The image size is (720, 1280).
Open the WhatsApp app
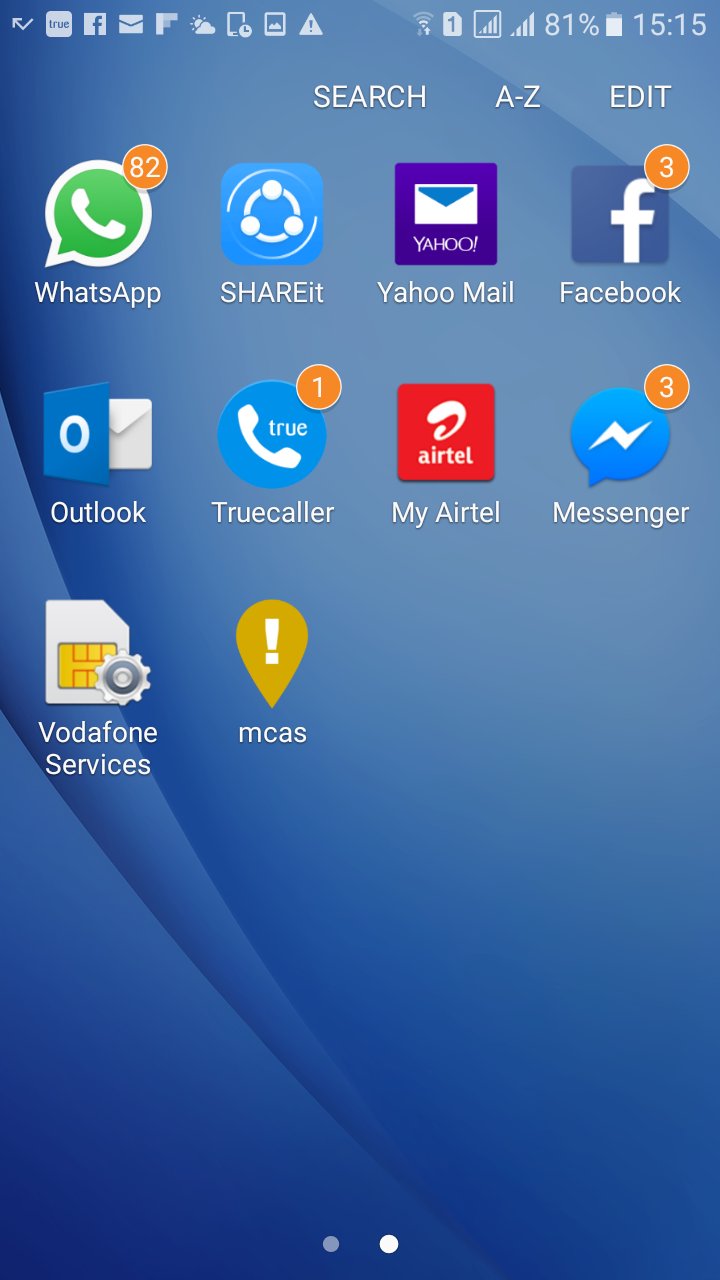click(x=97, y=213)
